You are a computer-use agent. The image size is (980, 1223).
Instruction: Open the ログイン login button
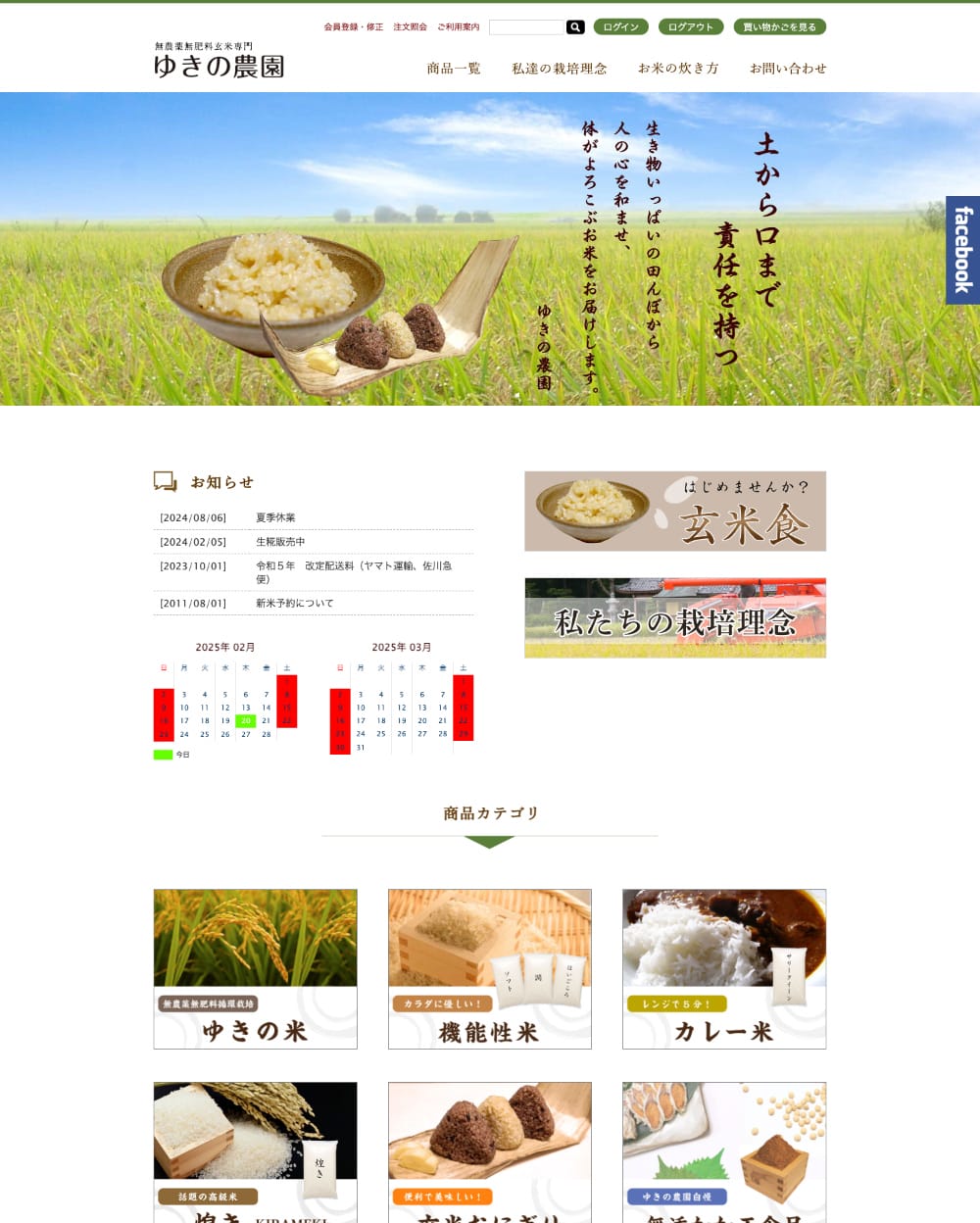tap(620, 27)
